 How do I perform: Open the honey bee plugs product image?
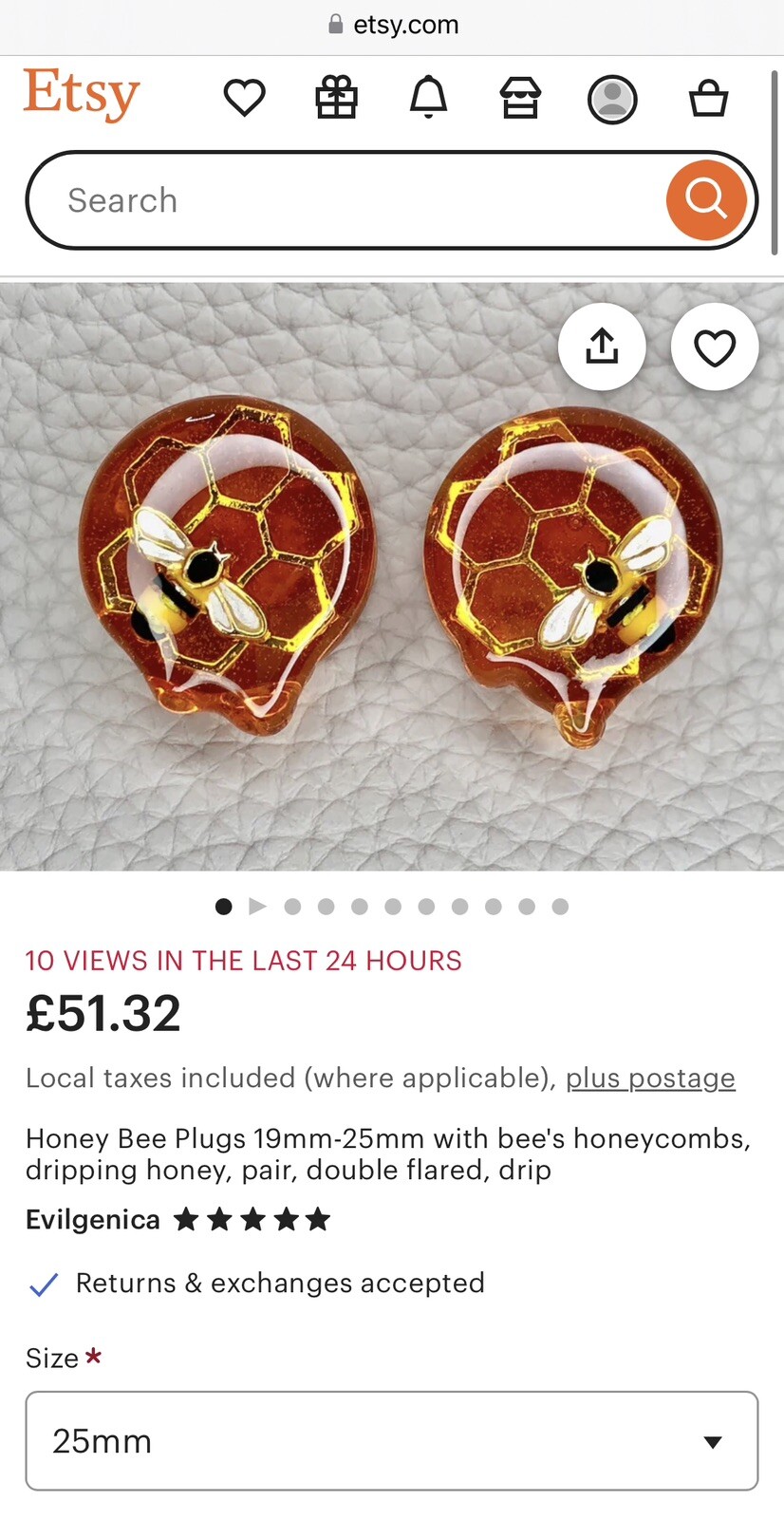pyautogui.click(x=391, y=608)
